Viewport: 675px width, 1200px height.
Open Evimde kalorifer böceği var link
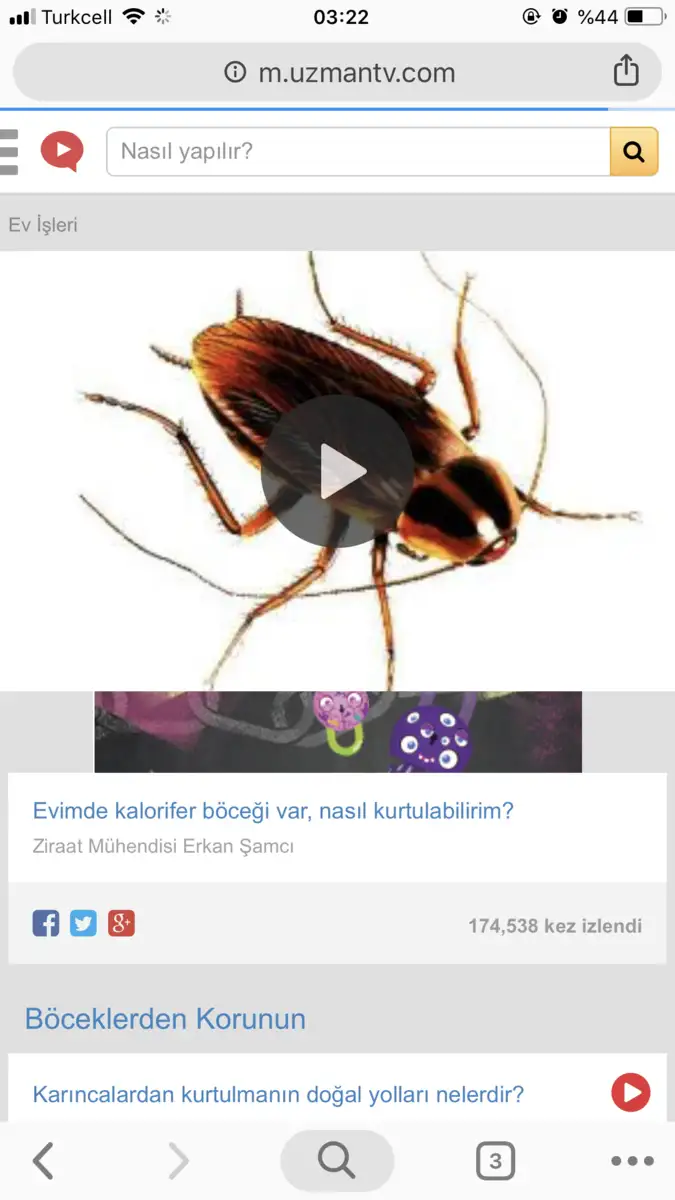(x=273, y=811)
